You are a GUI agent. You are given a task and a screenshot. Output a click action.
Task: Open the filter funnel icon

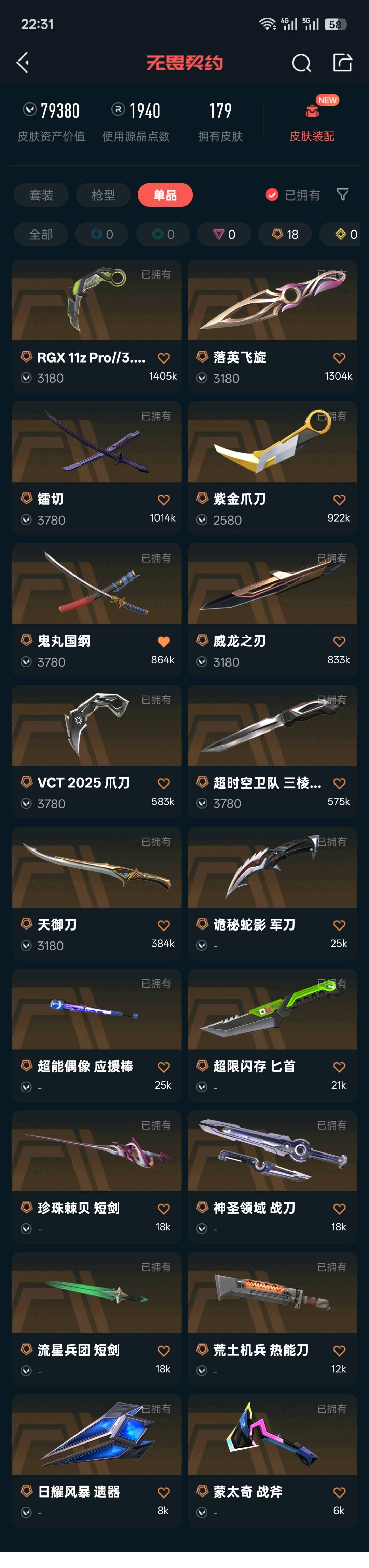click(x=343, y=194)
